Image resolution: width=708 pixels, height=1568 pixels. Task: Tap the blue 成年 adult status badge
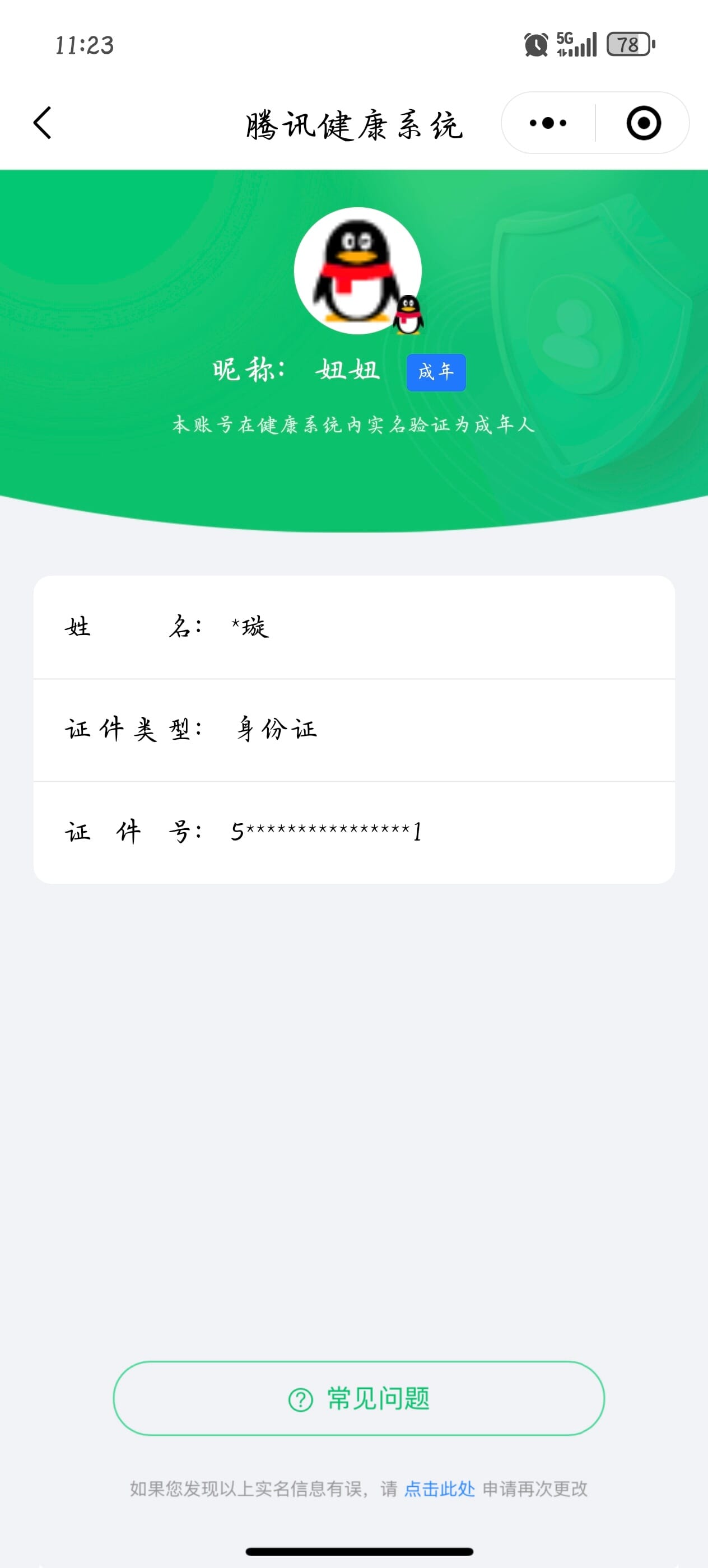tap(436, 372)
